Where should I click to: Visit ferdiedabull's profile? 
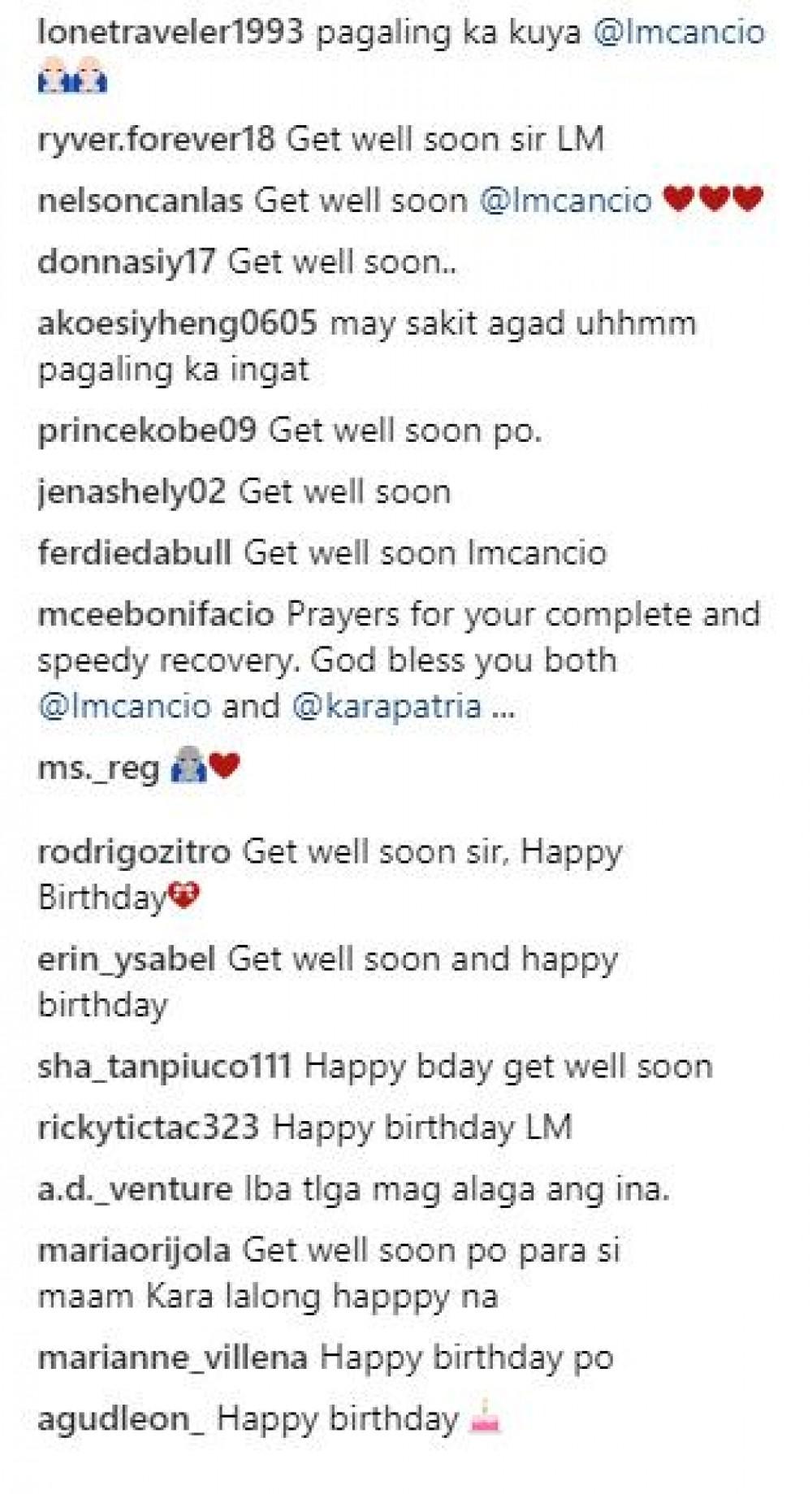[135, 553]
